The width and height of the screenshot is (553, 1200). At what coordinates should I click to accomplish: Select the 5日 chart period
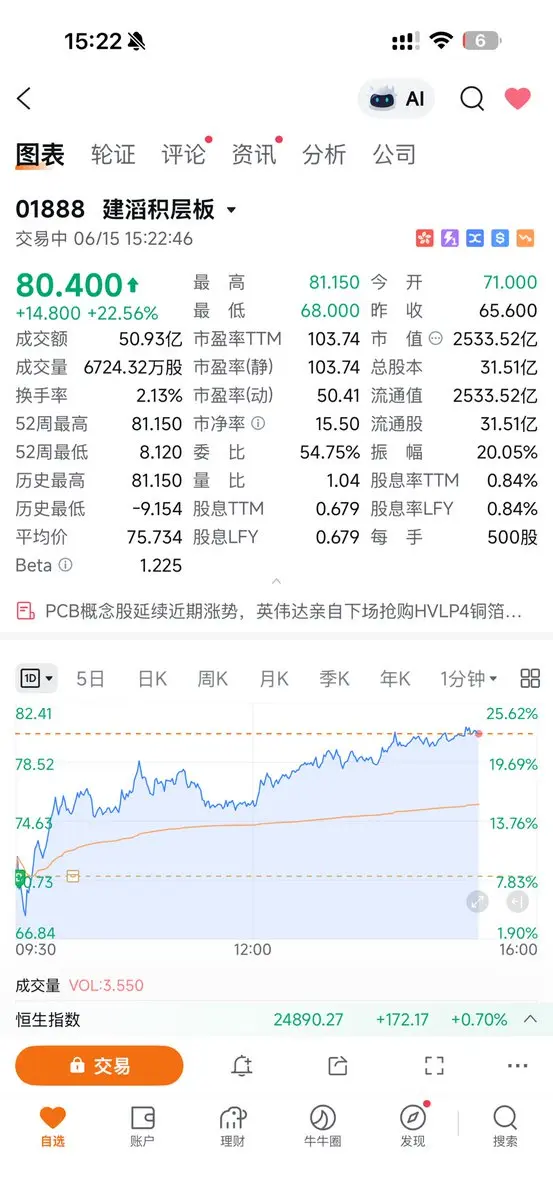click(x=90, y=679)
